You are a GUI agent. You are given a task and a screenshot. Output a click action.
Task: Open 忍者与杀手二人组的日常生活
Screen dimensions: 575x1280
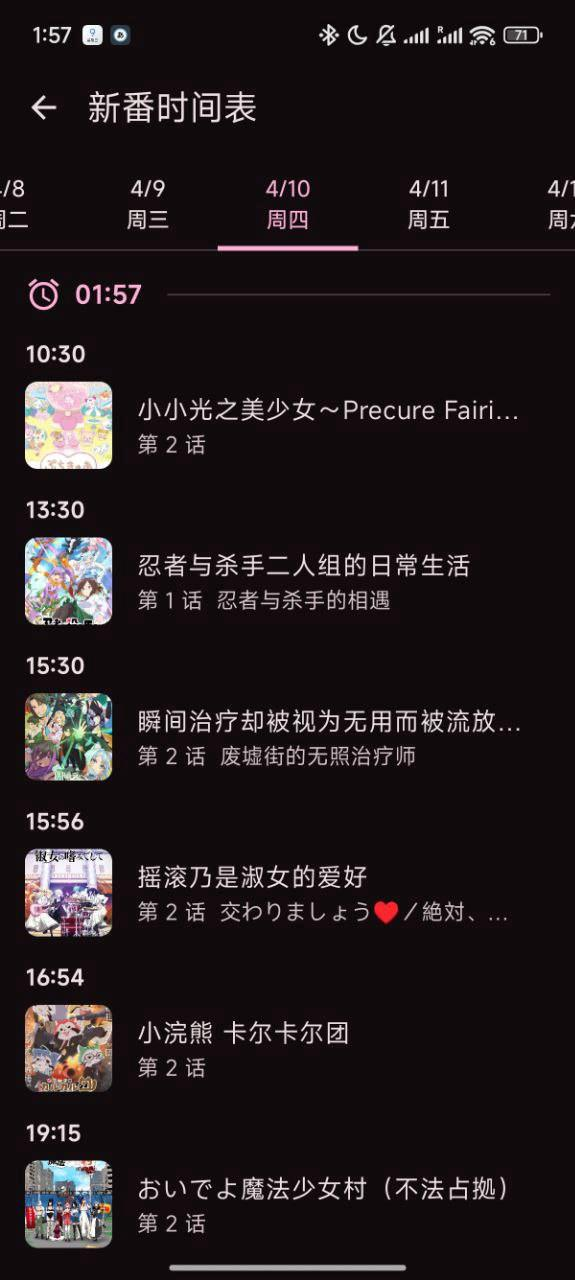pos(287,582)
